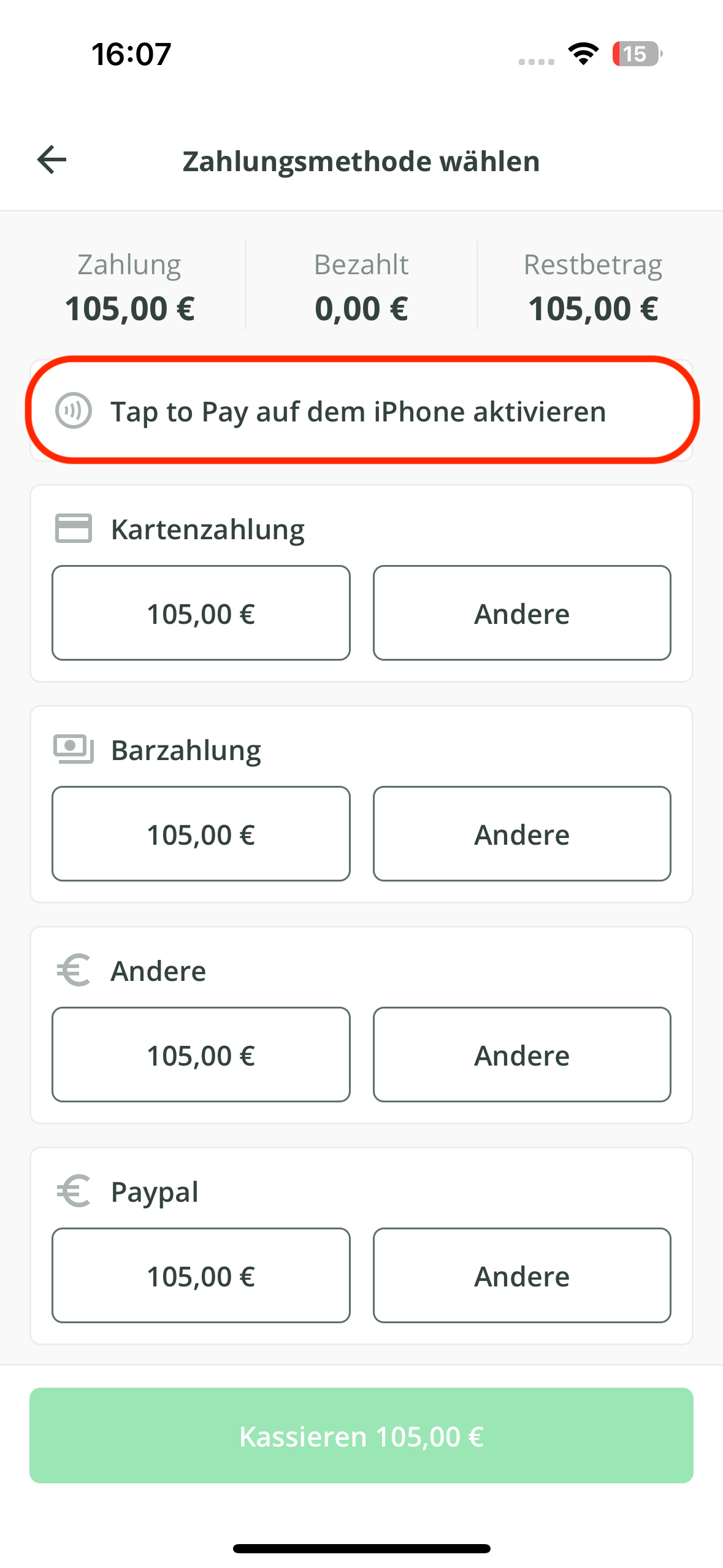Select 105,00 € under Paypal
The height and width of the screenshot is (1568, 723).
pos(201,1276)
